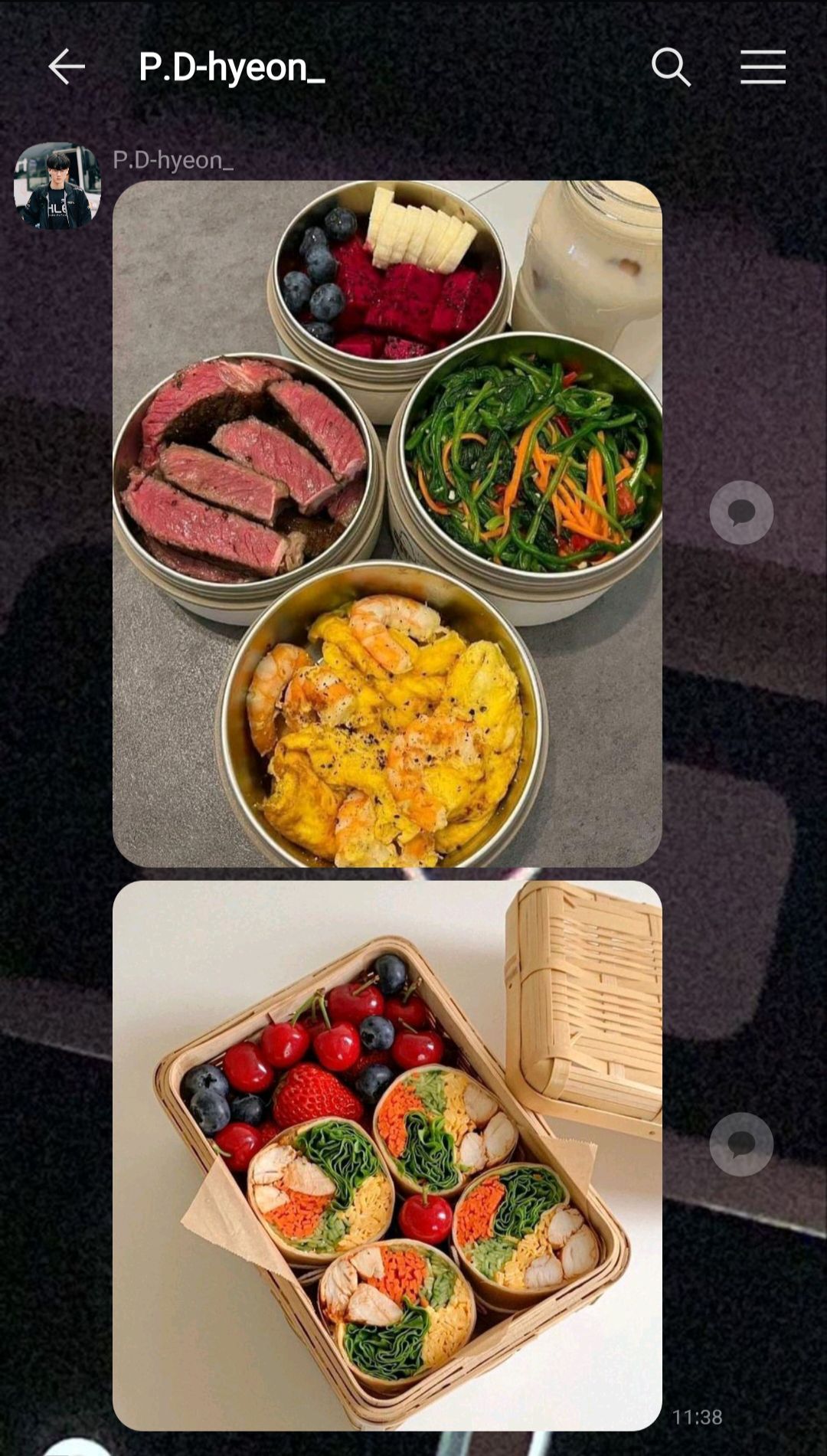This screenshot has width=827, height=1456.
Task: Open P.D-hyeon_'s profile picture
Action: pos(57,186)
